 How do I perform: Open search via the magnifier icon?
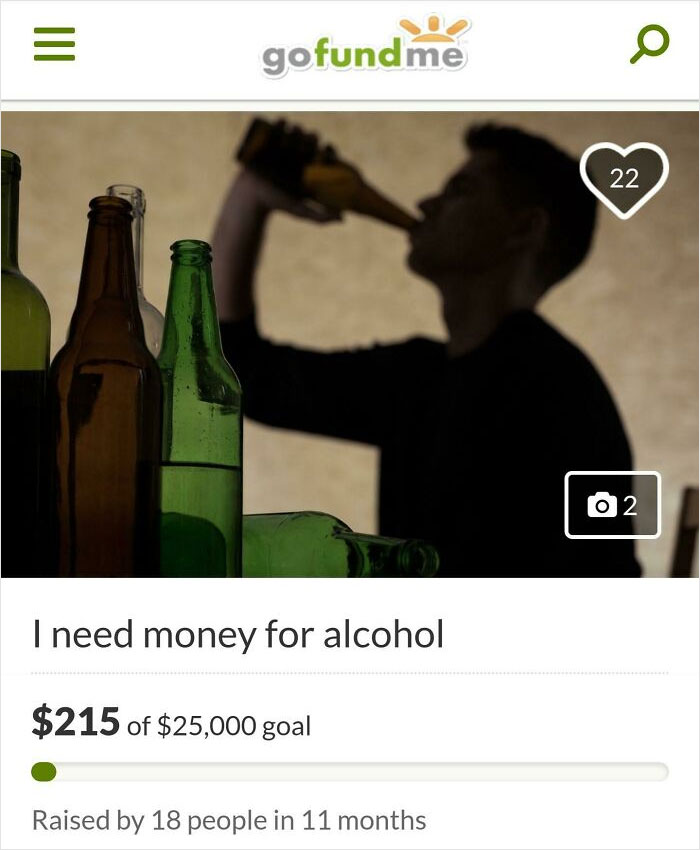(648, 45)
